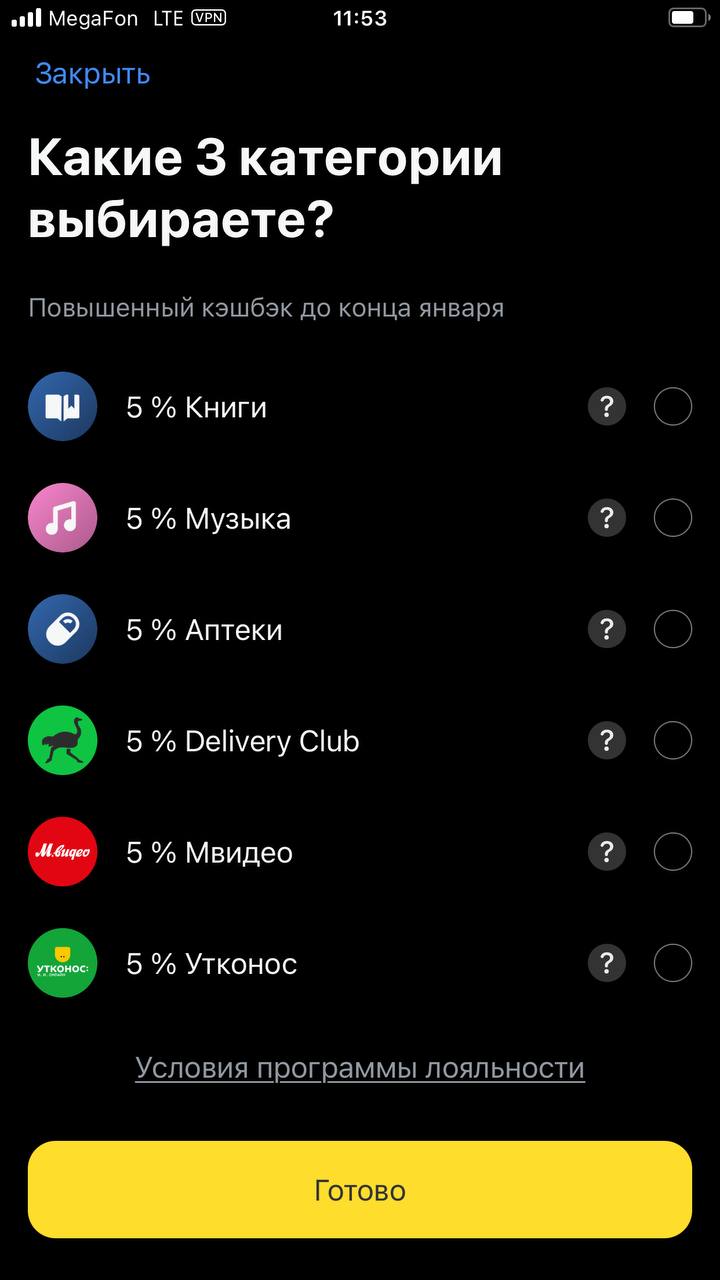Select the 5 % Аптеки category checkbox
This screenshot has height=1280, width=720.
[x=673, y=629]
